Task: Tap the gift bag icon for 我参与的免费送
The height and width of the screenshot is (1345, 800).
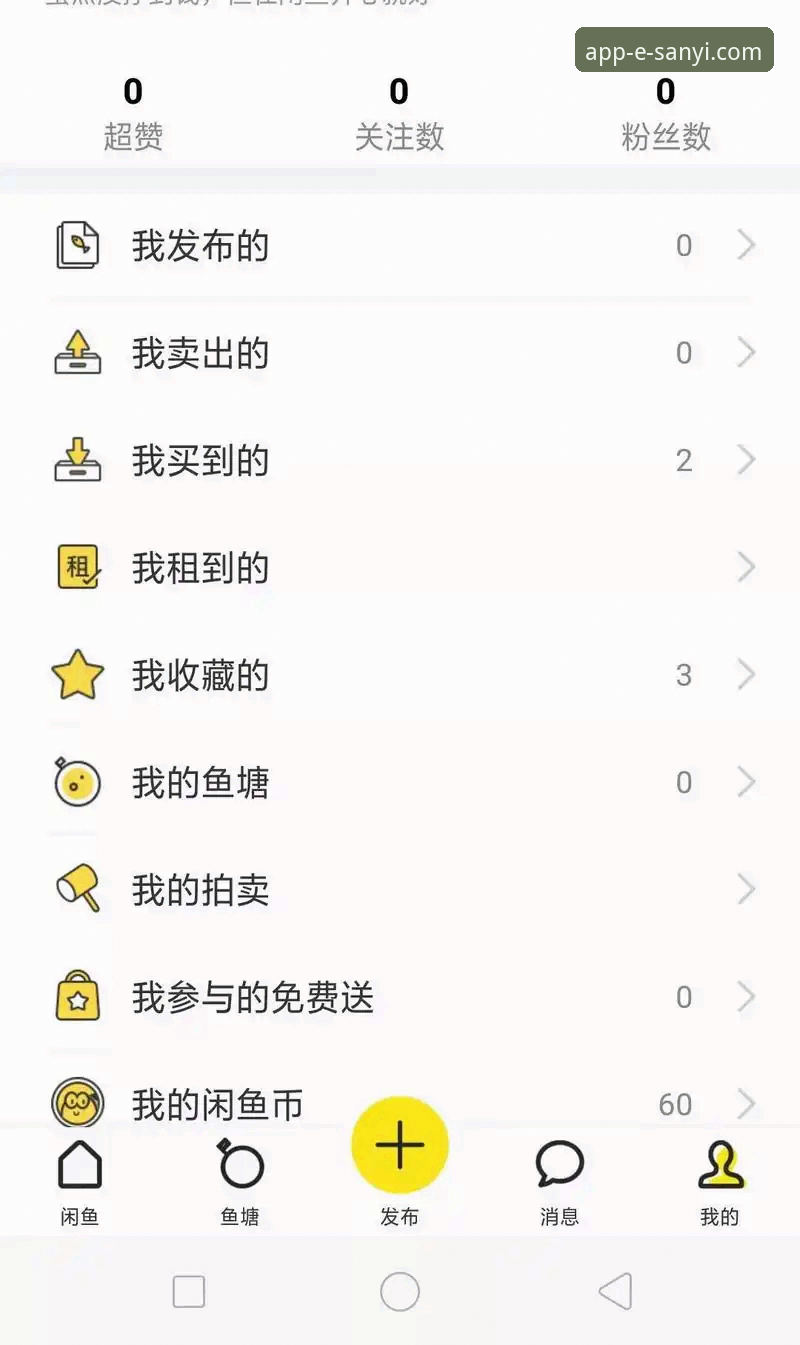Action: click(77, 997)
